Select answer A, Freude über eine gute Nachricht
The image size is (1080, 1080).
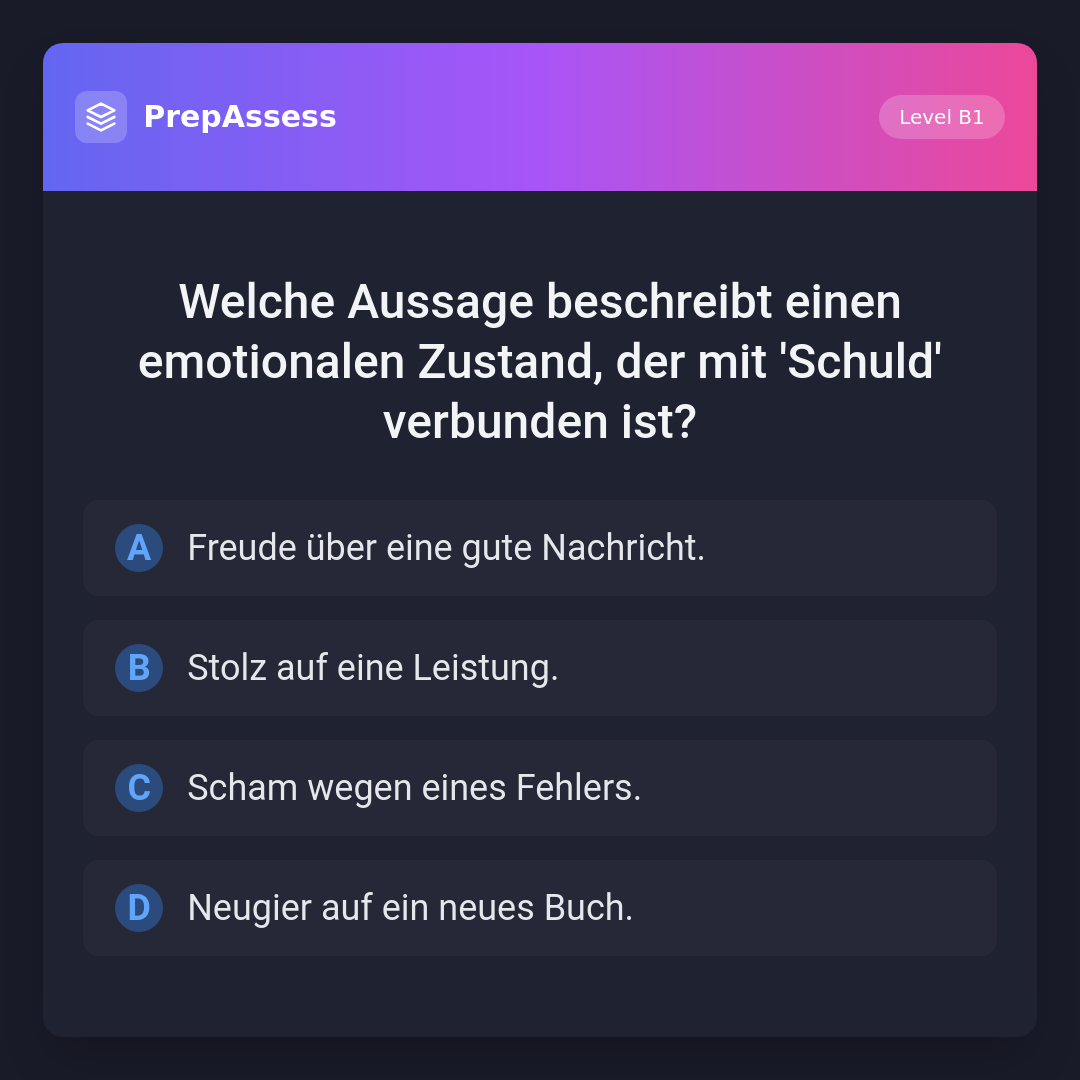pyautogui.click(x=540, y=548)
